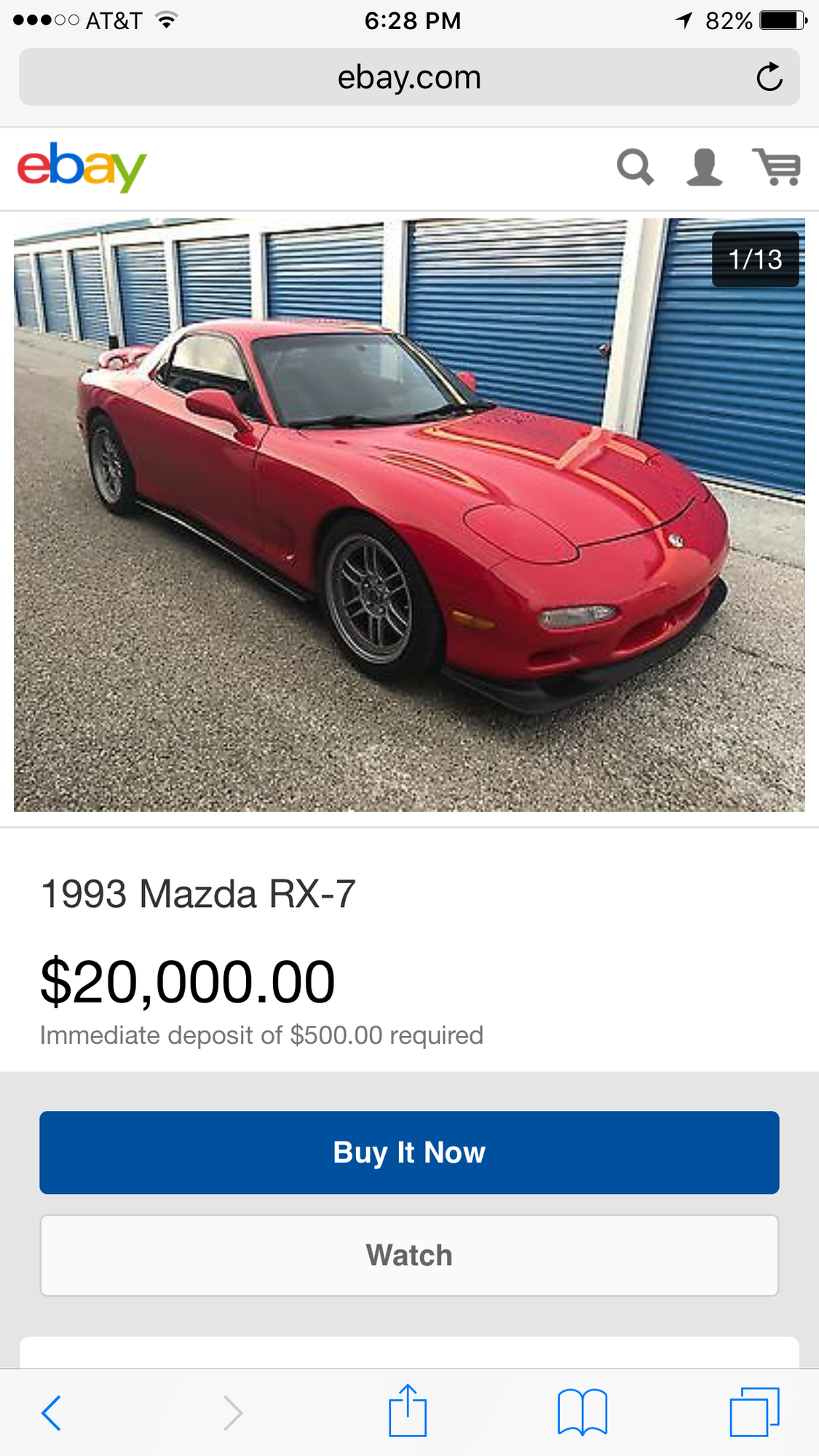Tap the ebay.com address bar
The height and width of the screenshot is (1456, 819).
coord(409,77)
